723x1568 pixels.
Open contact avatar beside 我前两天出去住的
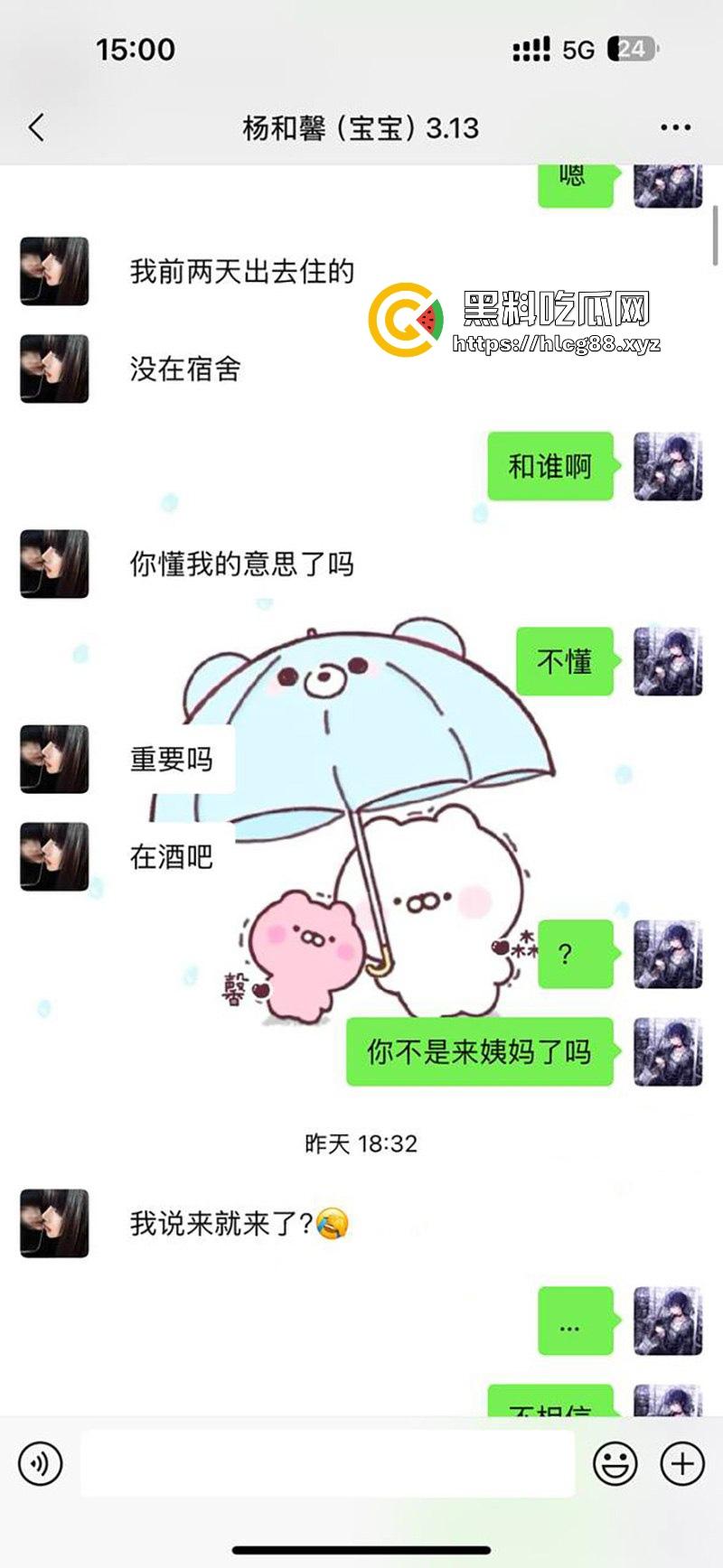[x=54, y=271]
